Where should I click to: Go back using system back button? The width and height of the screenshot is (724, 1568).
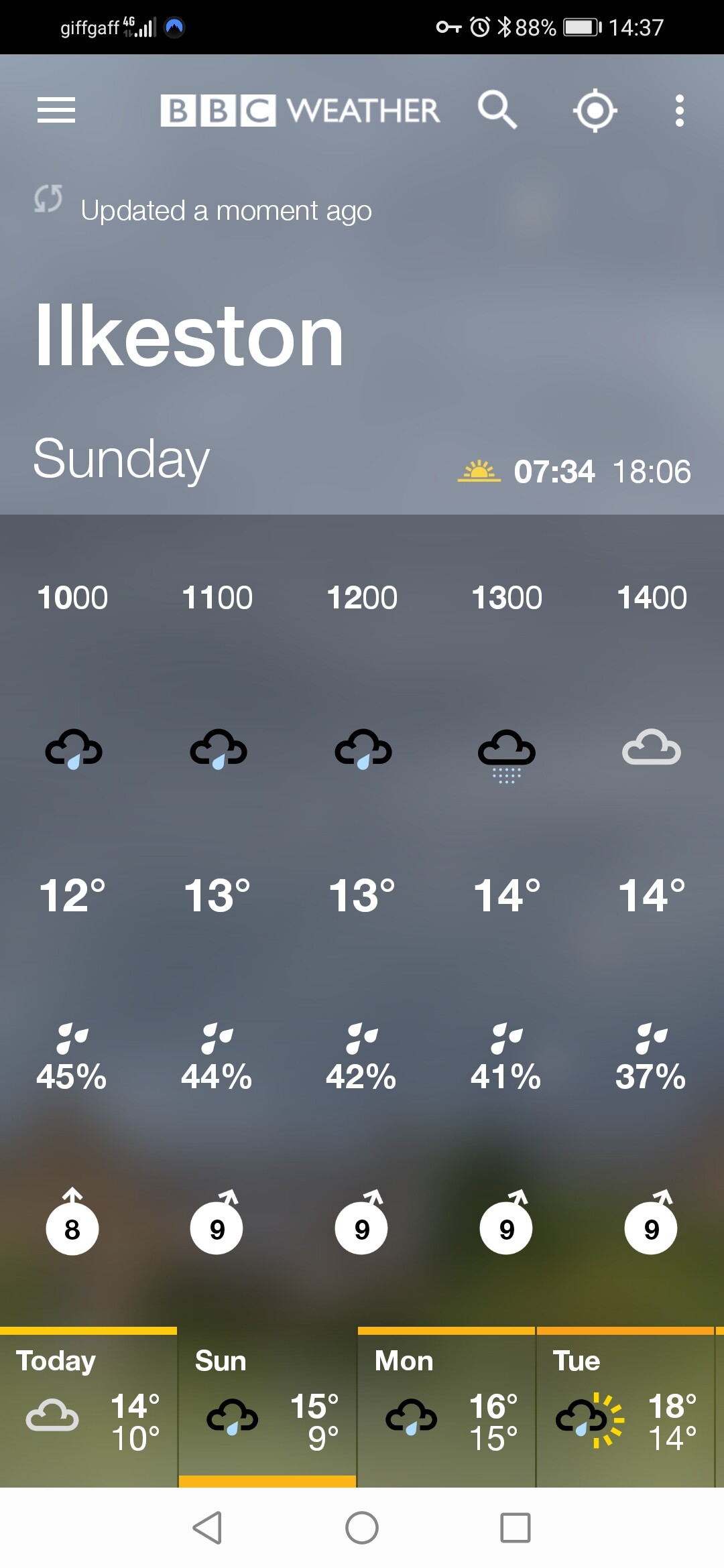pos(207,1528)
